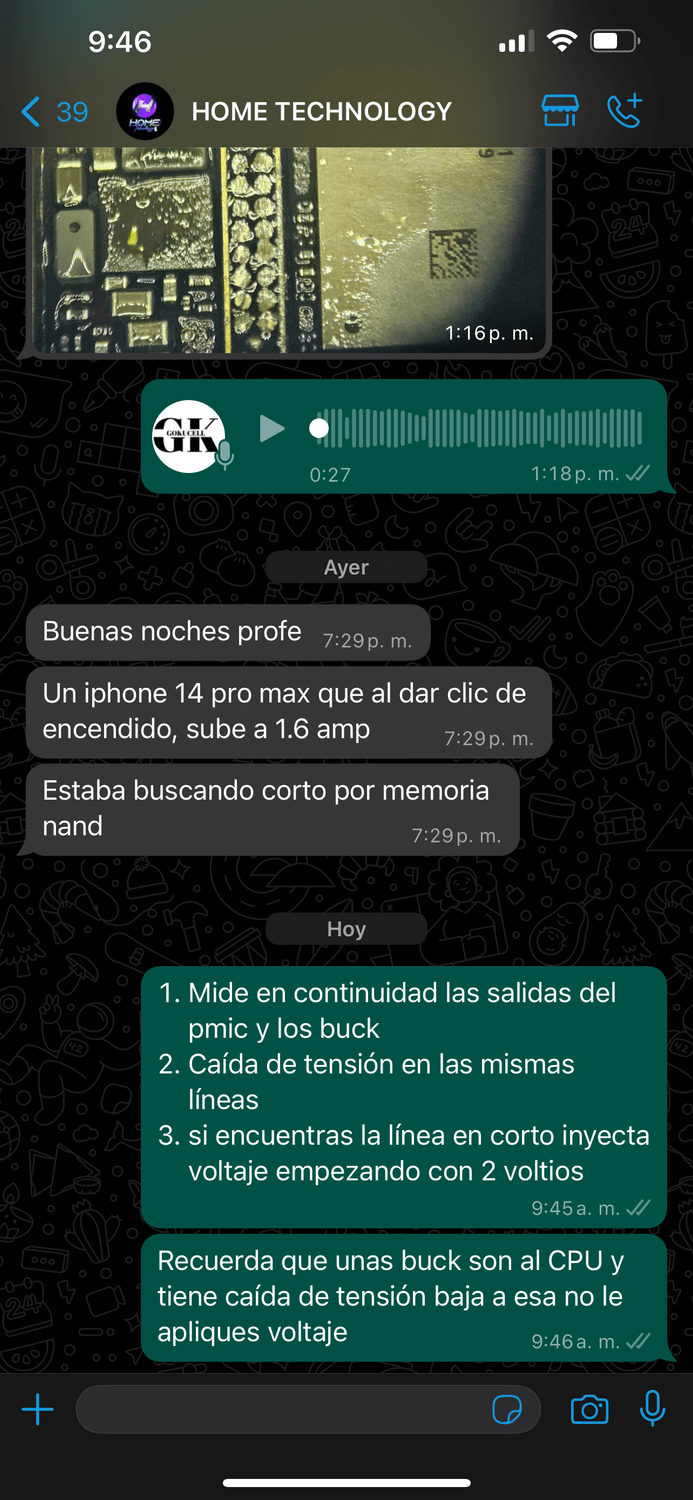This screenshot has width=693, height=1500.
Task: Play the 0:27 voice message
Action: (x=271, y=429)
